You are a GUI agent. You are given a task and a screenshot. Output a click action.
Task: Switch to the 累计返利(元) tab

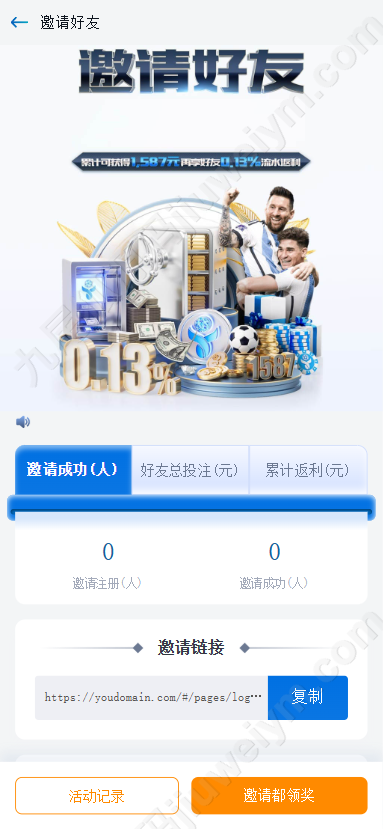pos(308,470)
